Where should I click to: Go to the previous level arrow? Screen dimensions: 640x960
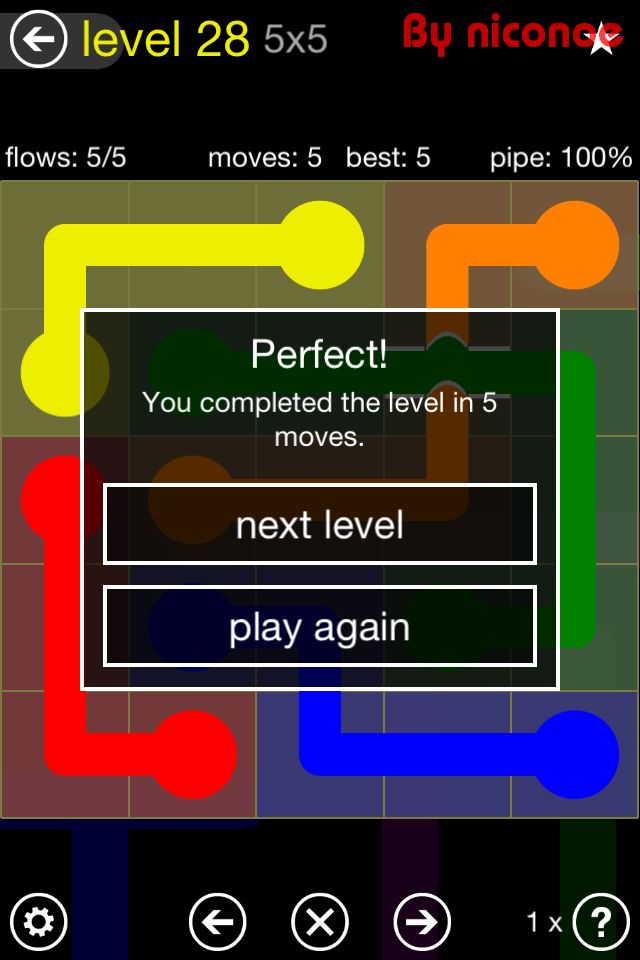pos(218,921)
